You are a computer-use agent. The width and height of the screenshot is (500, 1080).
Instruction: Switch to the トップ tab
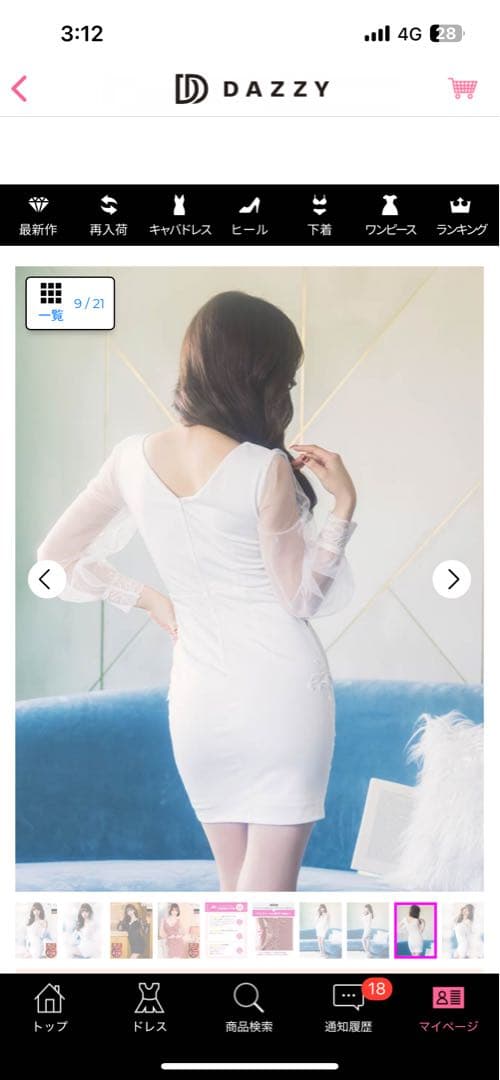tap(50, 1008)
